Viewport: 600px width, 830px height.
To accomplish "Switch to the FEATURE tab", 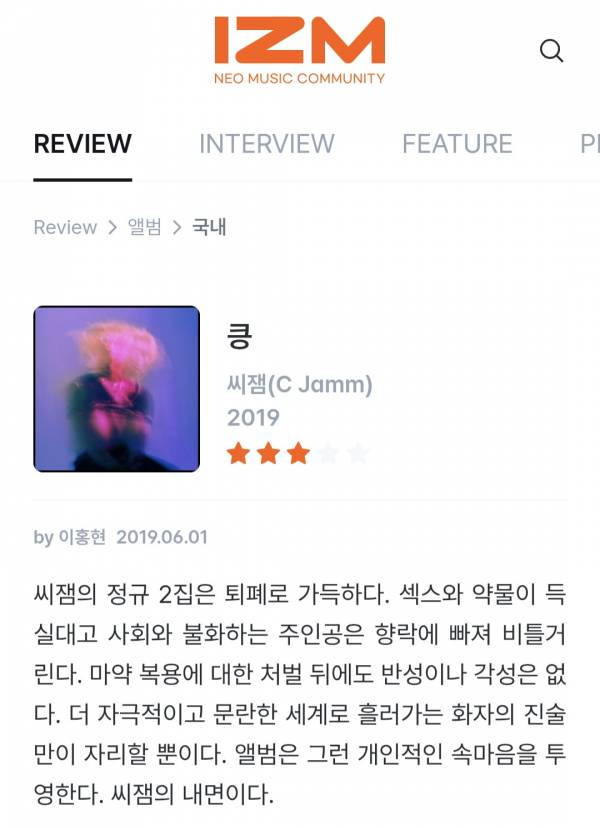I will pyautogui.click(x=457, y=144).
